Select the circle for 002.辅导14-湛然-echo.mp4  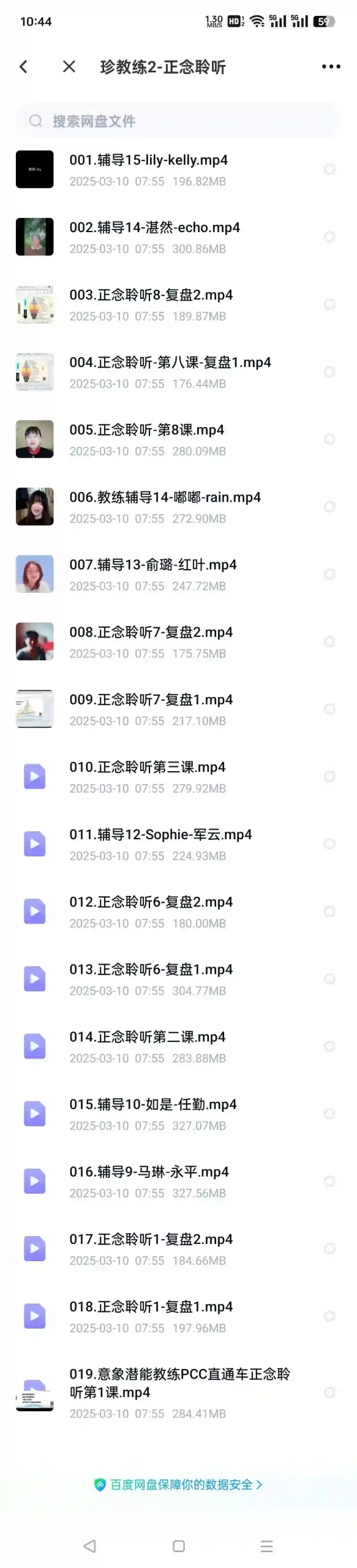(x=329, y=237)
